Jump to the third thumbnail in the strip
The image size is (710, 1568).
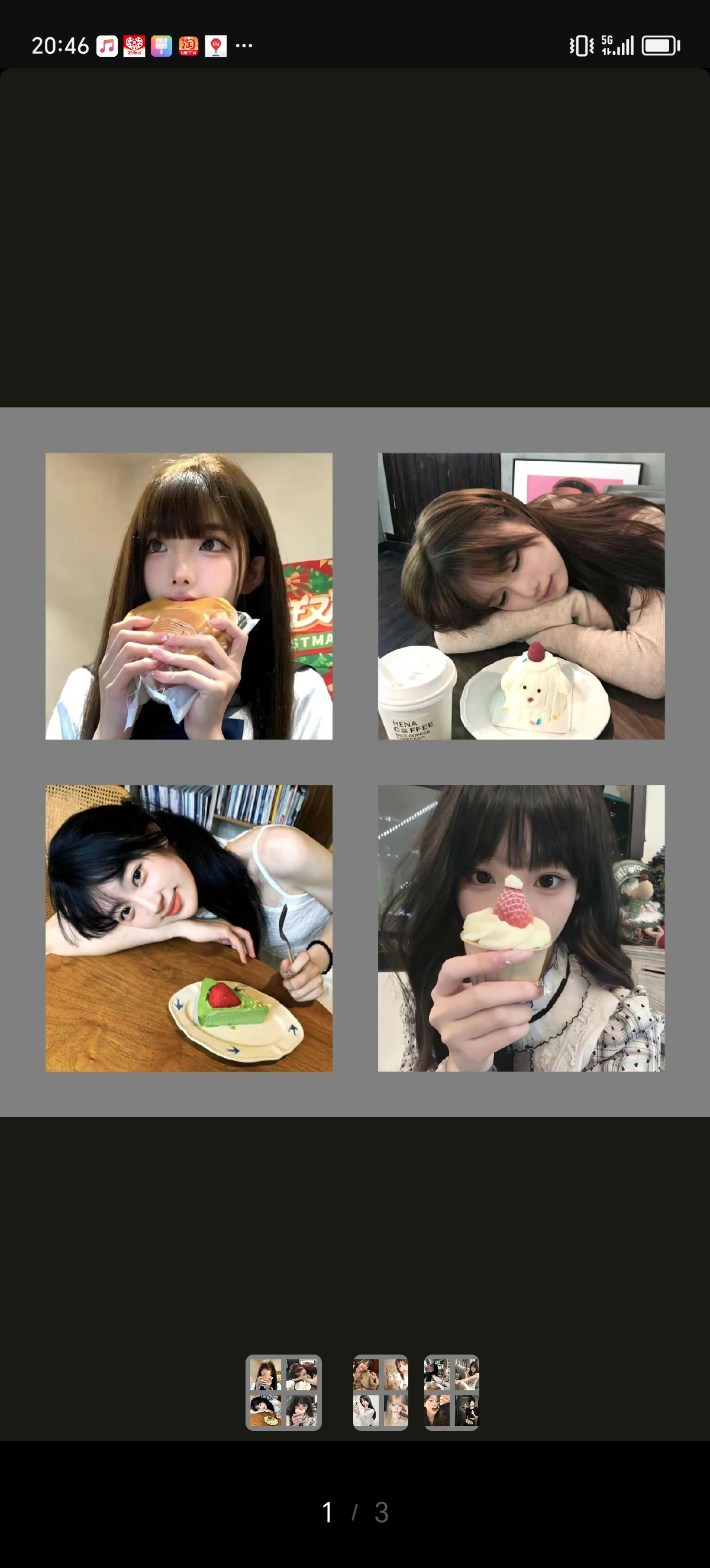click(451, 1392)
